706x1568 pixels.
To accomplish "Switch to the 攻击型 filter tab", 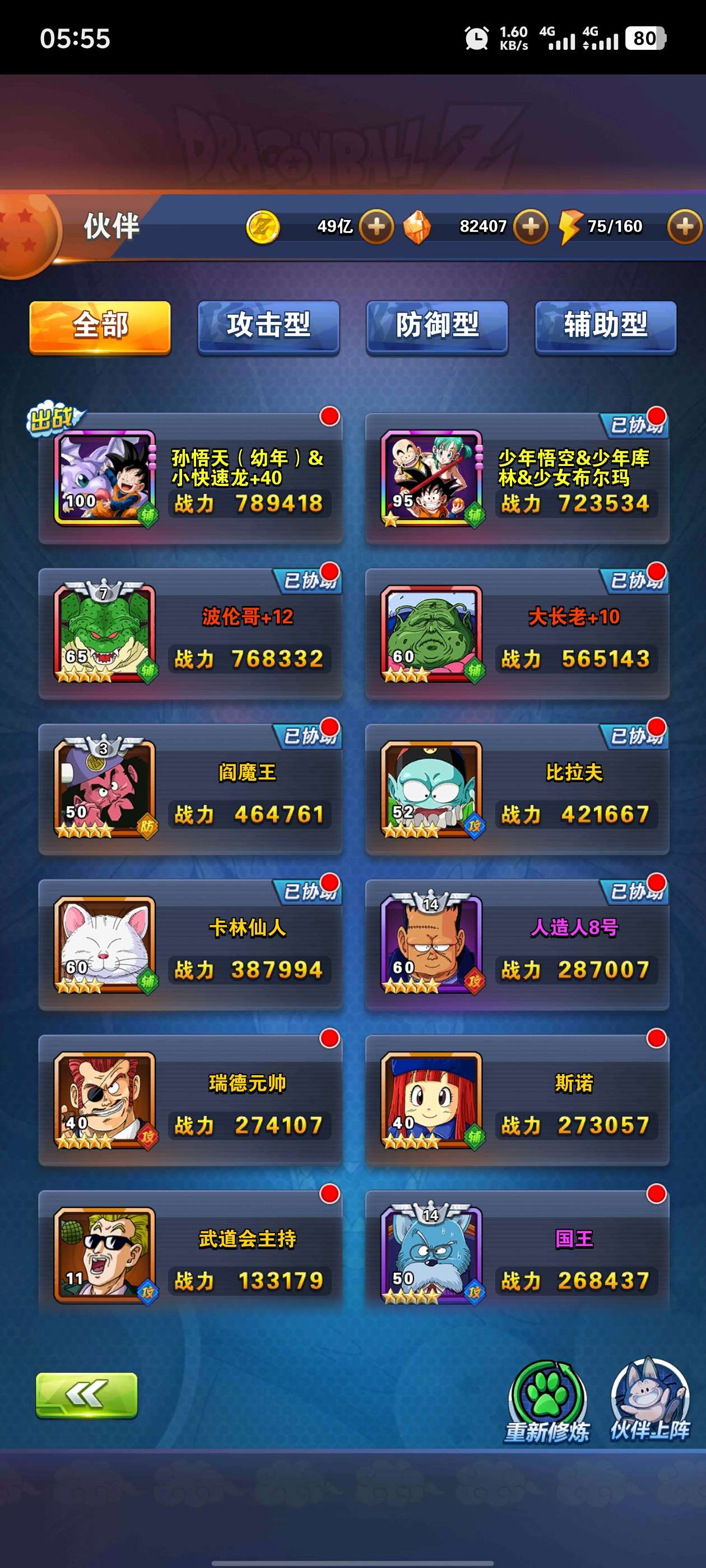I will (268, 326).
